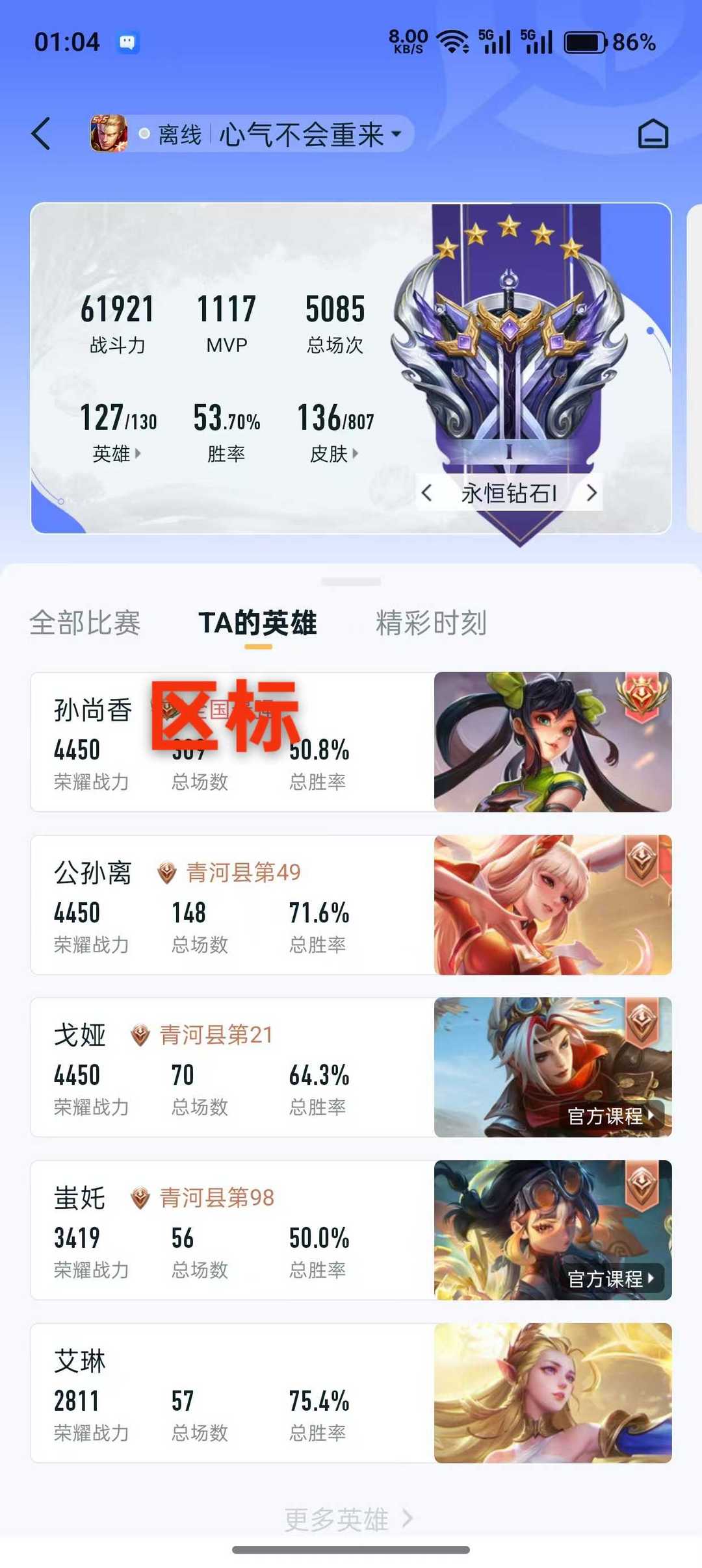Show previous rank with left chevron
702x1568 pixels.
click(426, 494)
